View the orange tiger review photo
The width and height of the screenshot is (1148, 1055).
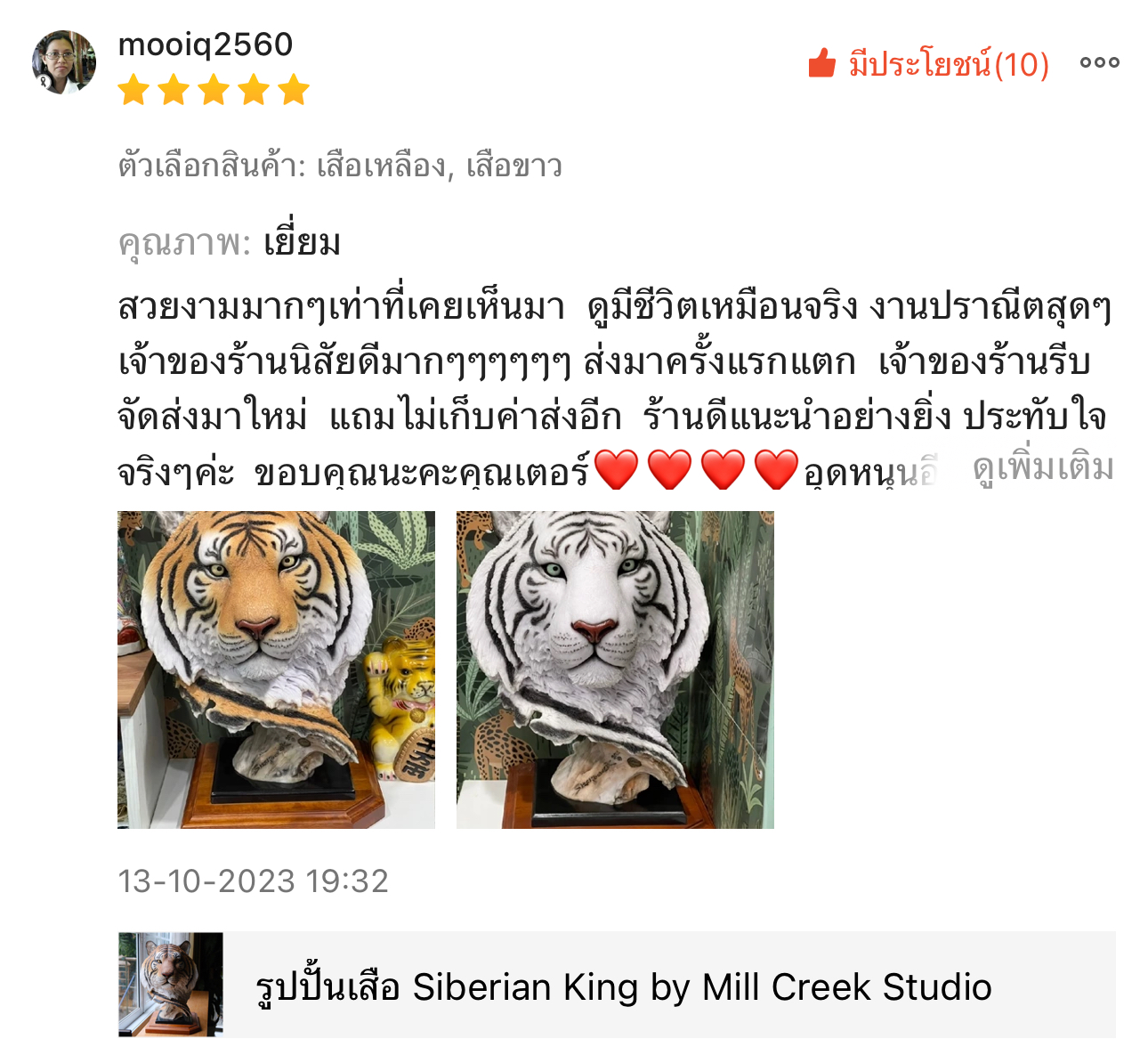(276, 670)
